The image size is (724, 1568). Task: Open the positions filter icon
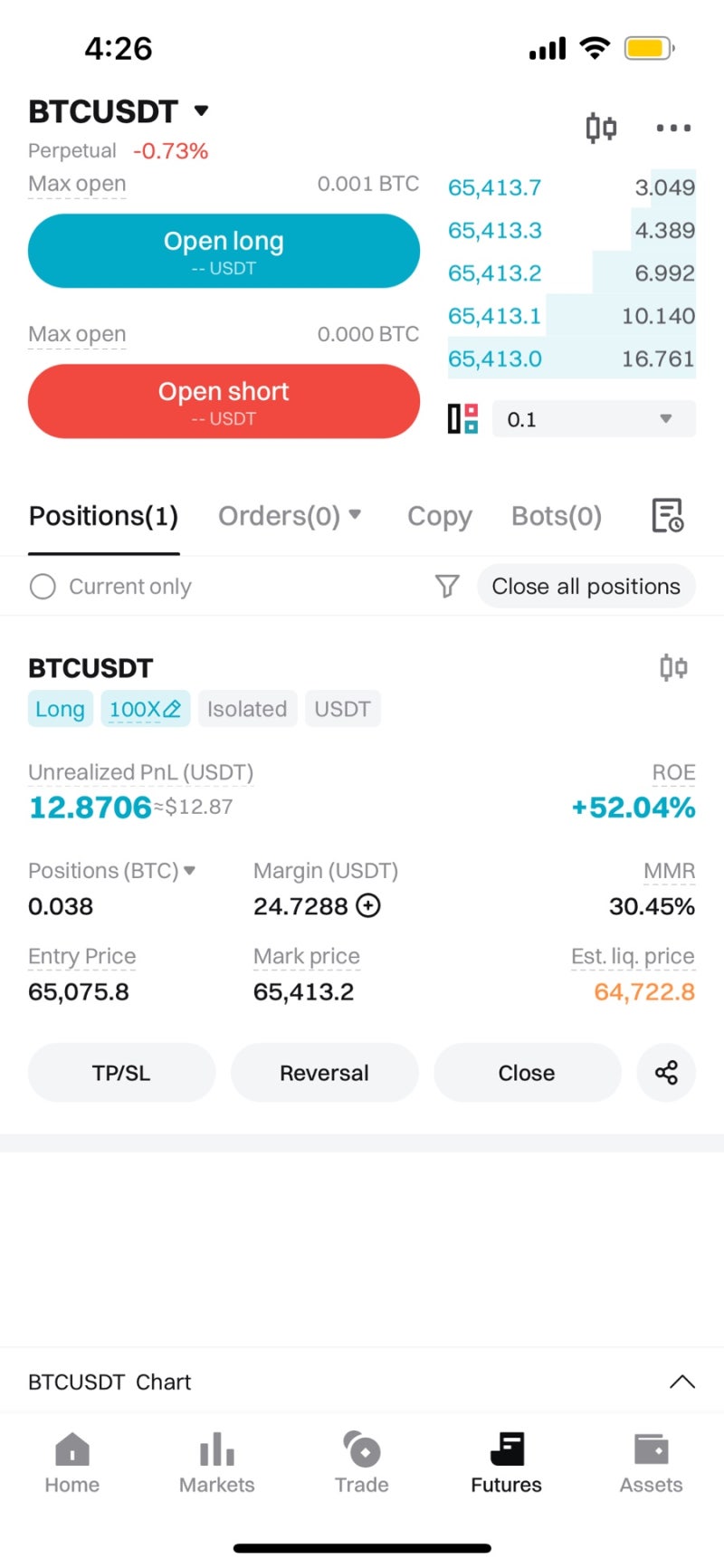point(447,586)
